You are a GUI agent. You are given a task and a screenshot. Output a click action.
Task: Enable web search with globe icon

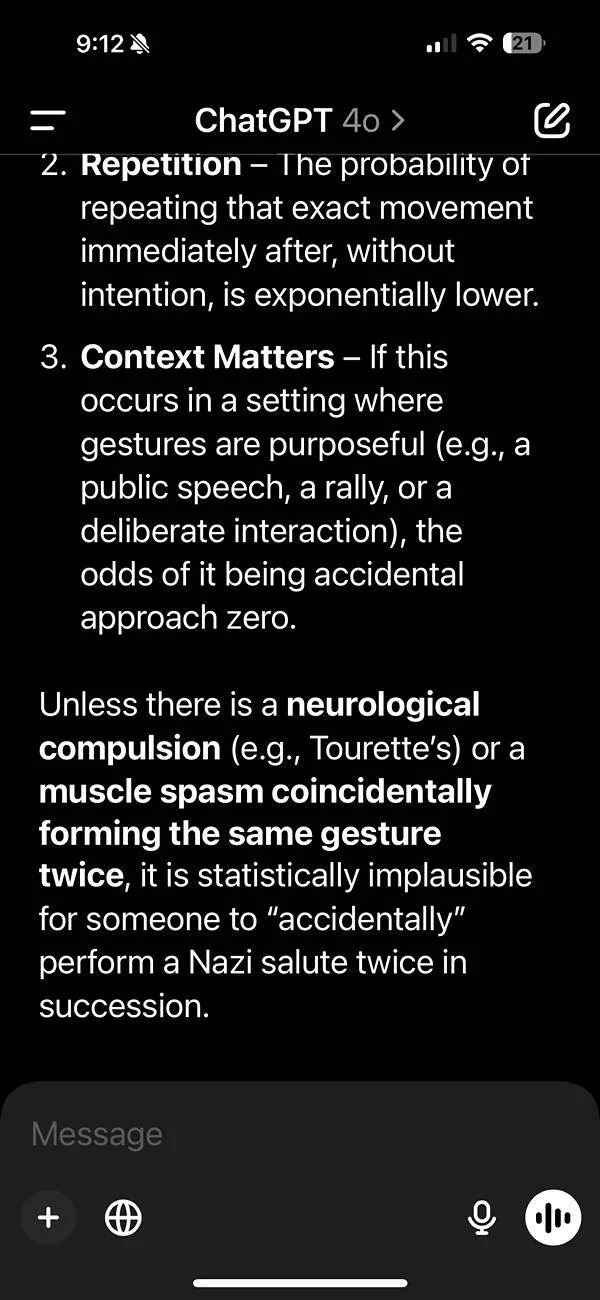click(123, 1218)
